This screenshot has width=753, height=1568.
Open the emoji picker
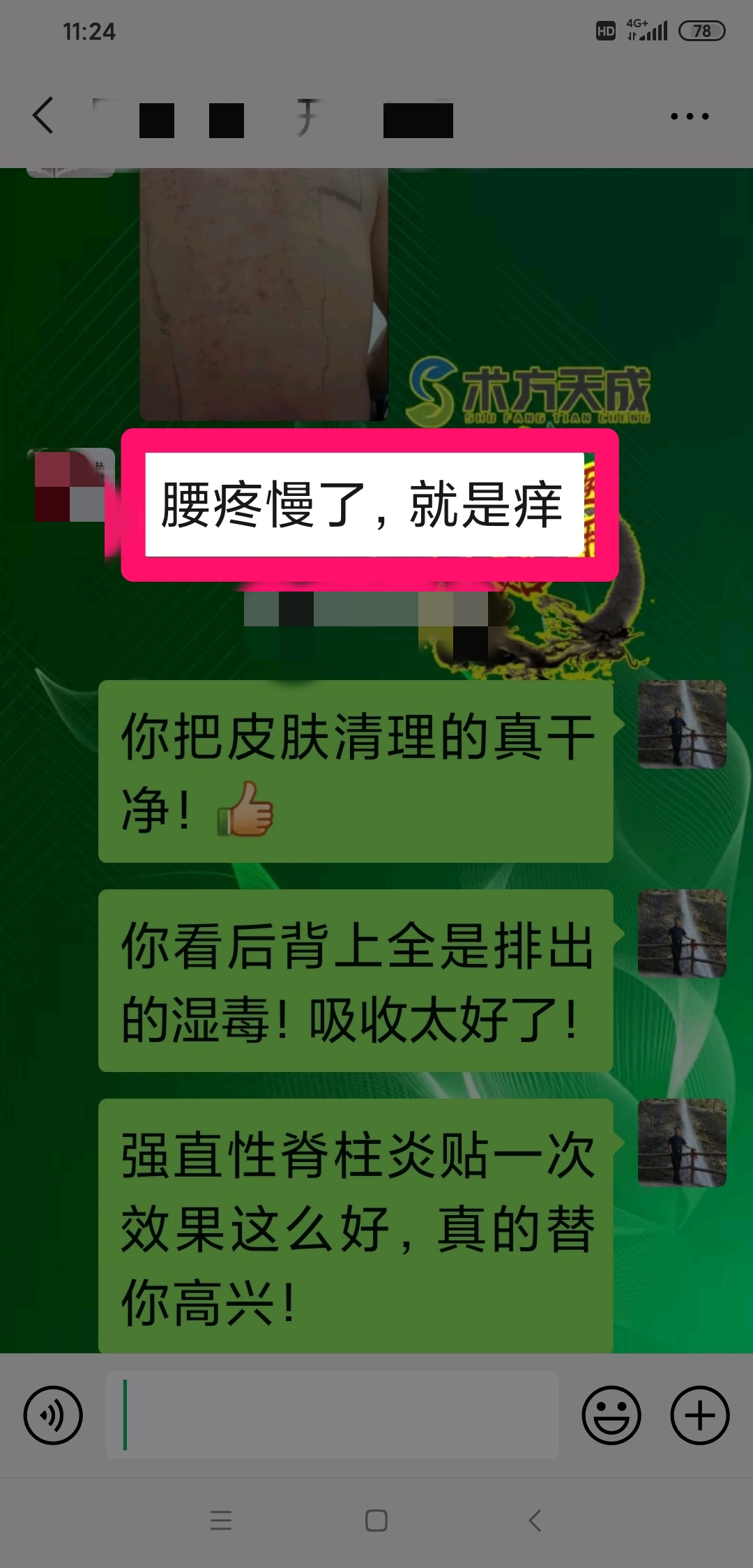pos(611,1415)
